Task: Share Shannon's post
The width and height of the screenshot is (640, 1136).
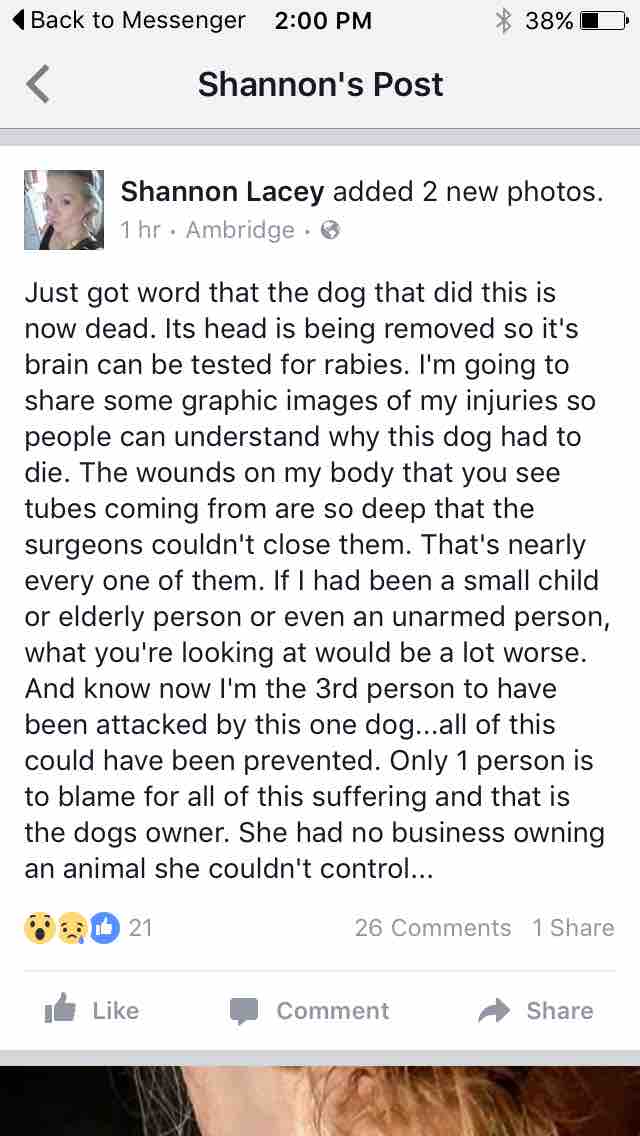Action: tap(536, 1011)
